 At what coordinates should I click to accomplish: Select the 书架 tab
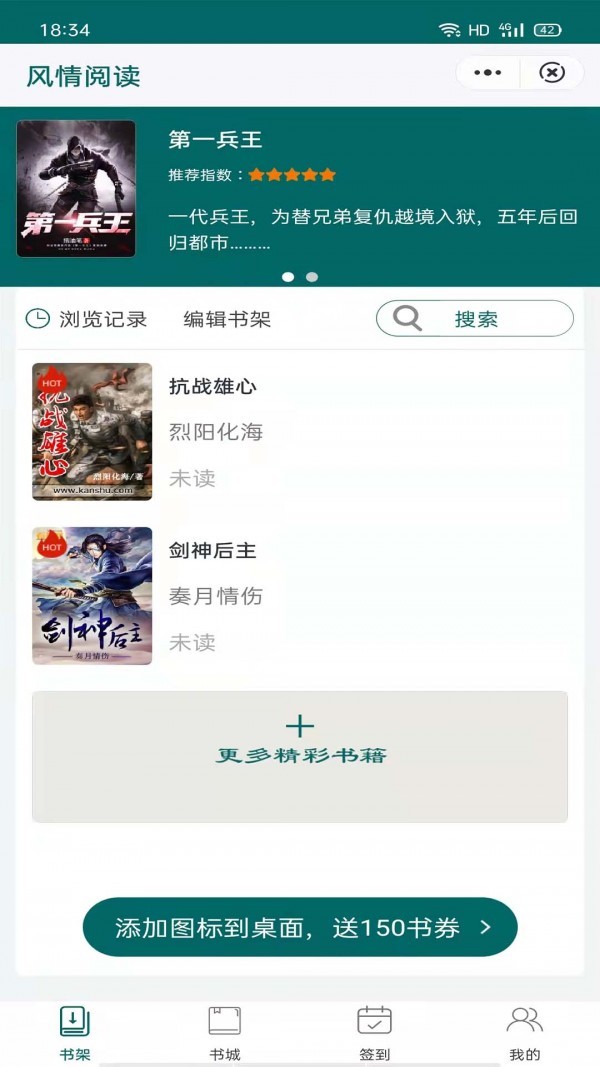pyautogui.click(x=75, y=1033)
